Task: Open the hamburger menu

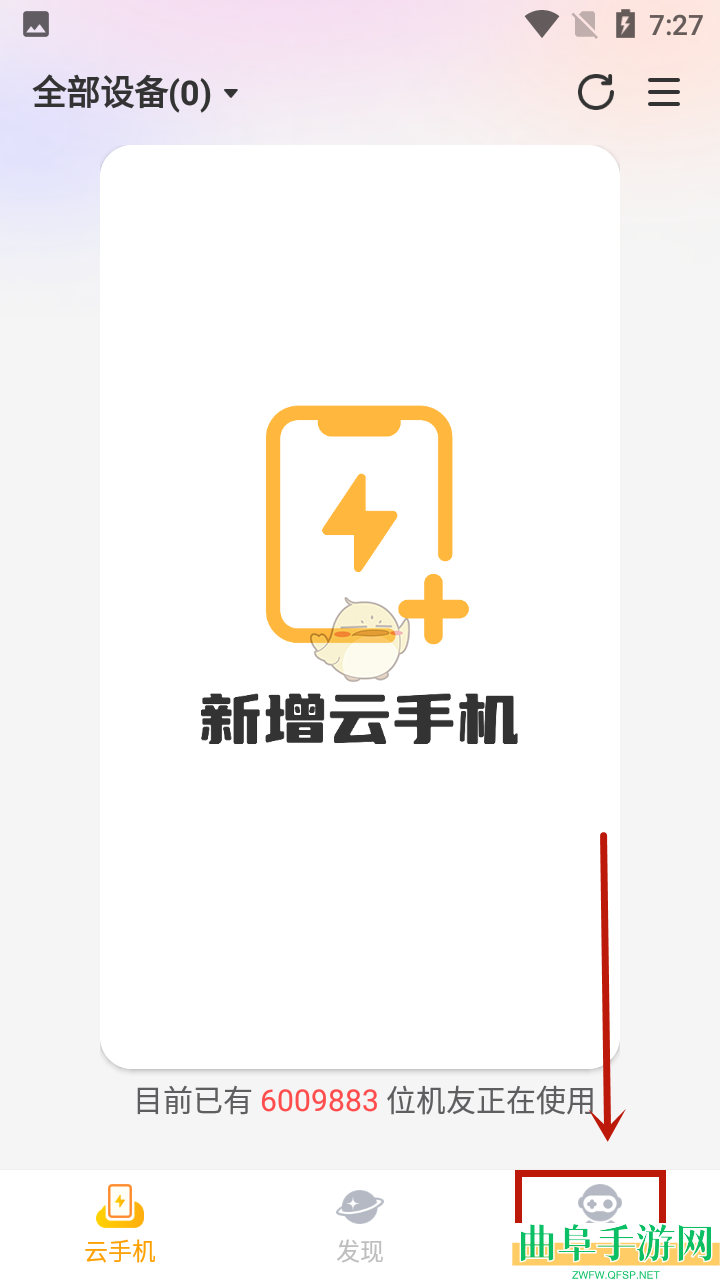Action: (663, 92)
